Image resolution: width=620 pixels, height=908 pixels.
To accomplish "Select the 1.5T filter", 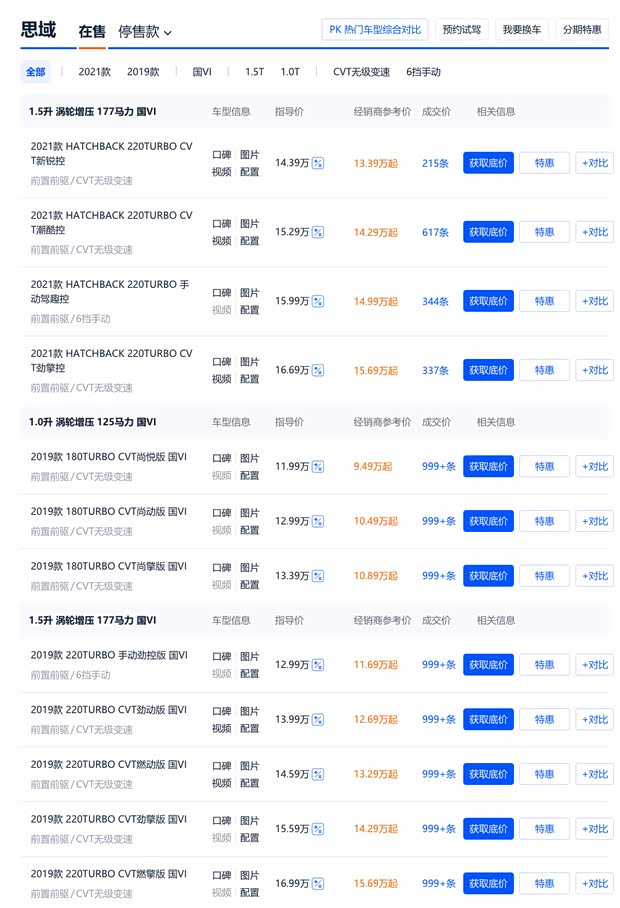I will point(255,72).
